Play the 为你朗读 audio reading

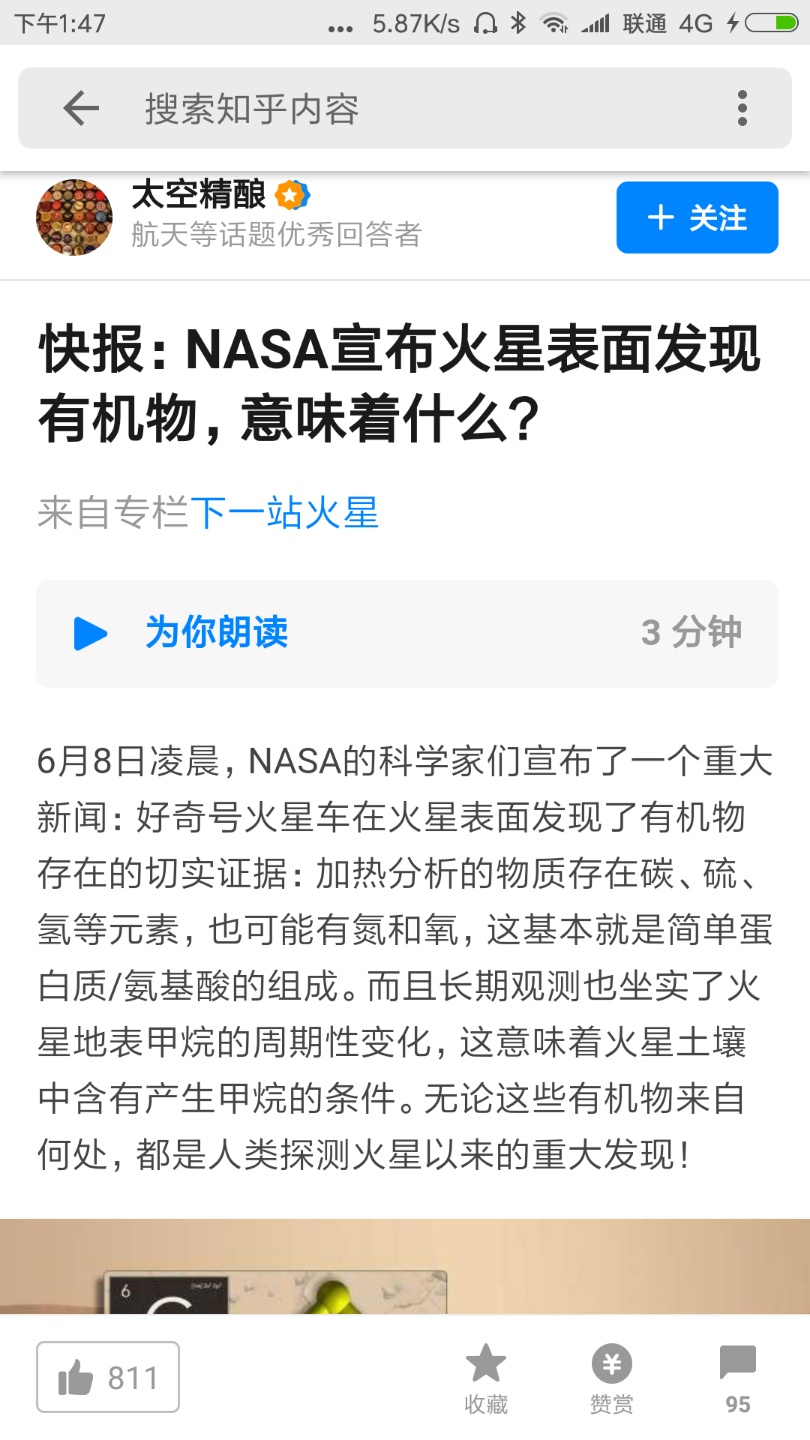point(91,633)
